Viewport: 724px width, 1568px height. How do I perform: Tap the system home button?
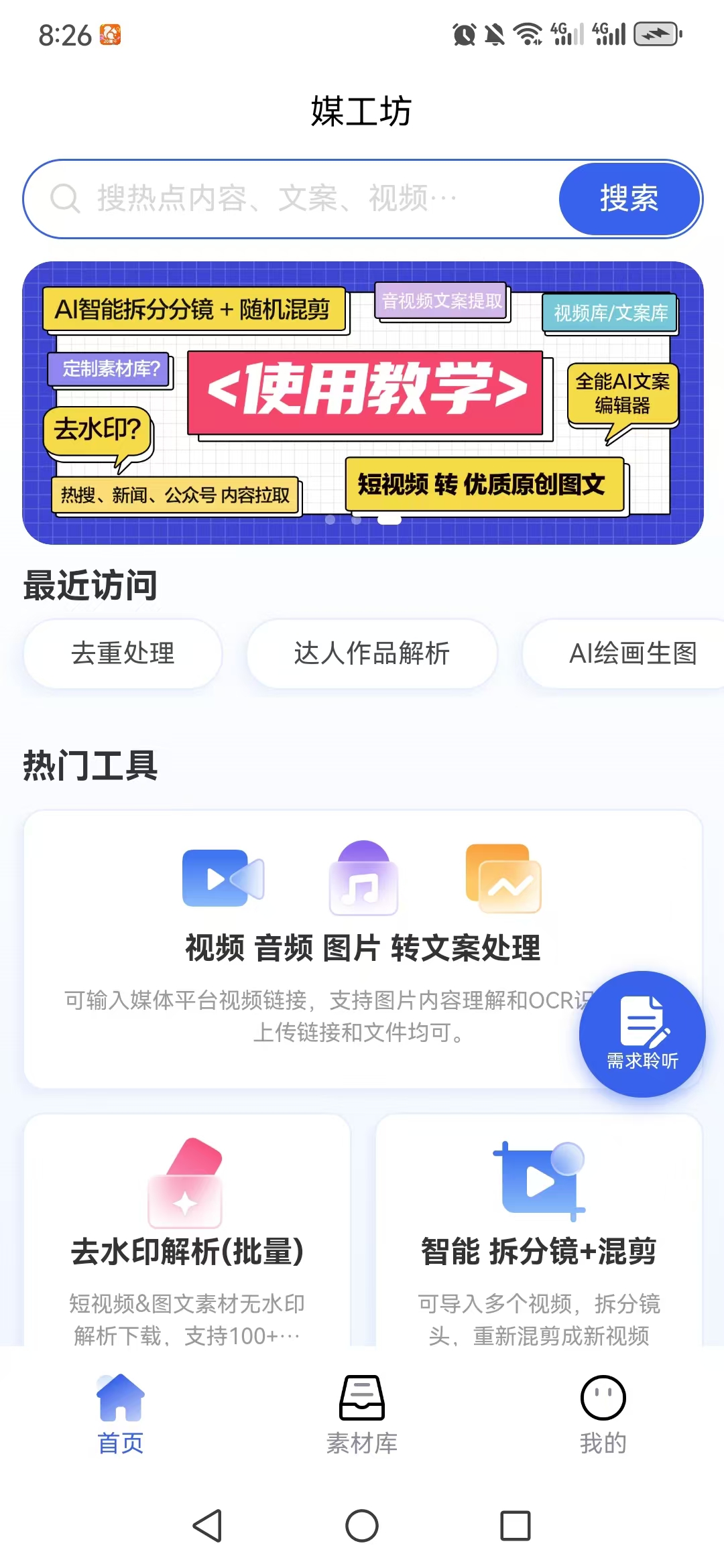tap(362, 1526)
